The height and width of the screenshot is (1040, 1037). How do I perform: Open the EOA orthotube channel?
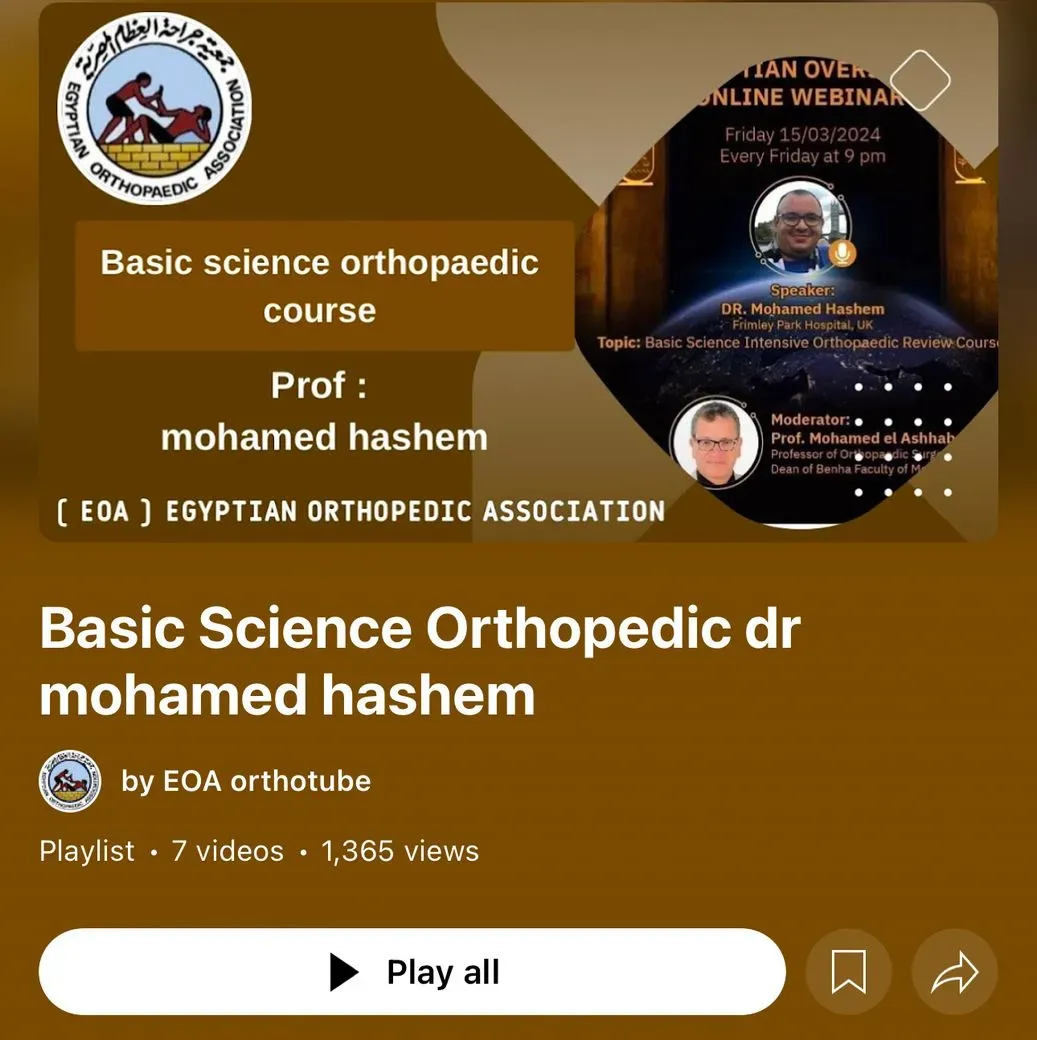[x=245, y=780]
